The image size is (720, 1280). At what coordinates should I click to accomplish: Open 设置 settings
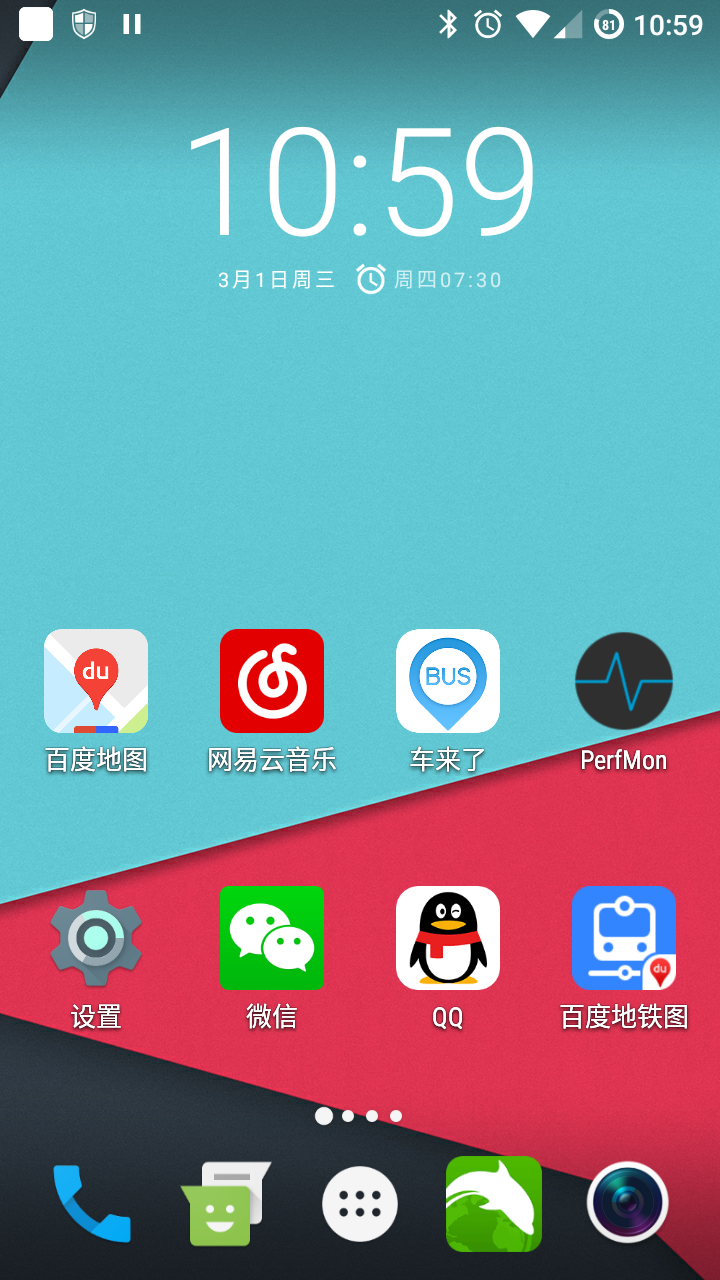tap(96, 938)
